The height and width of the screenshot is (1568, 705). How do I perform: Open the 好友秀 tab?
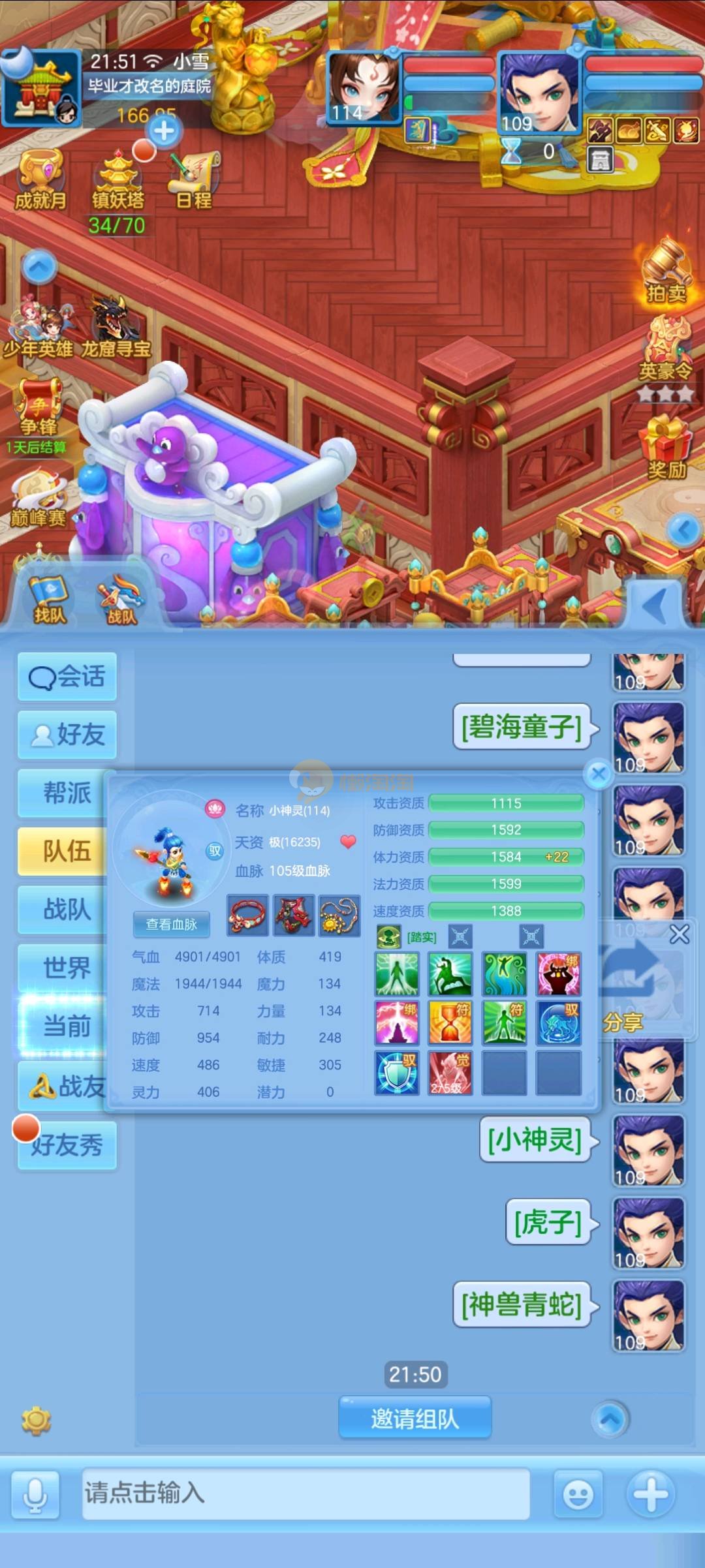67,1145
